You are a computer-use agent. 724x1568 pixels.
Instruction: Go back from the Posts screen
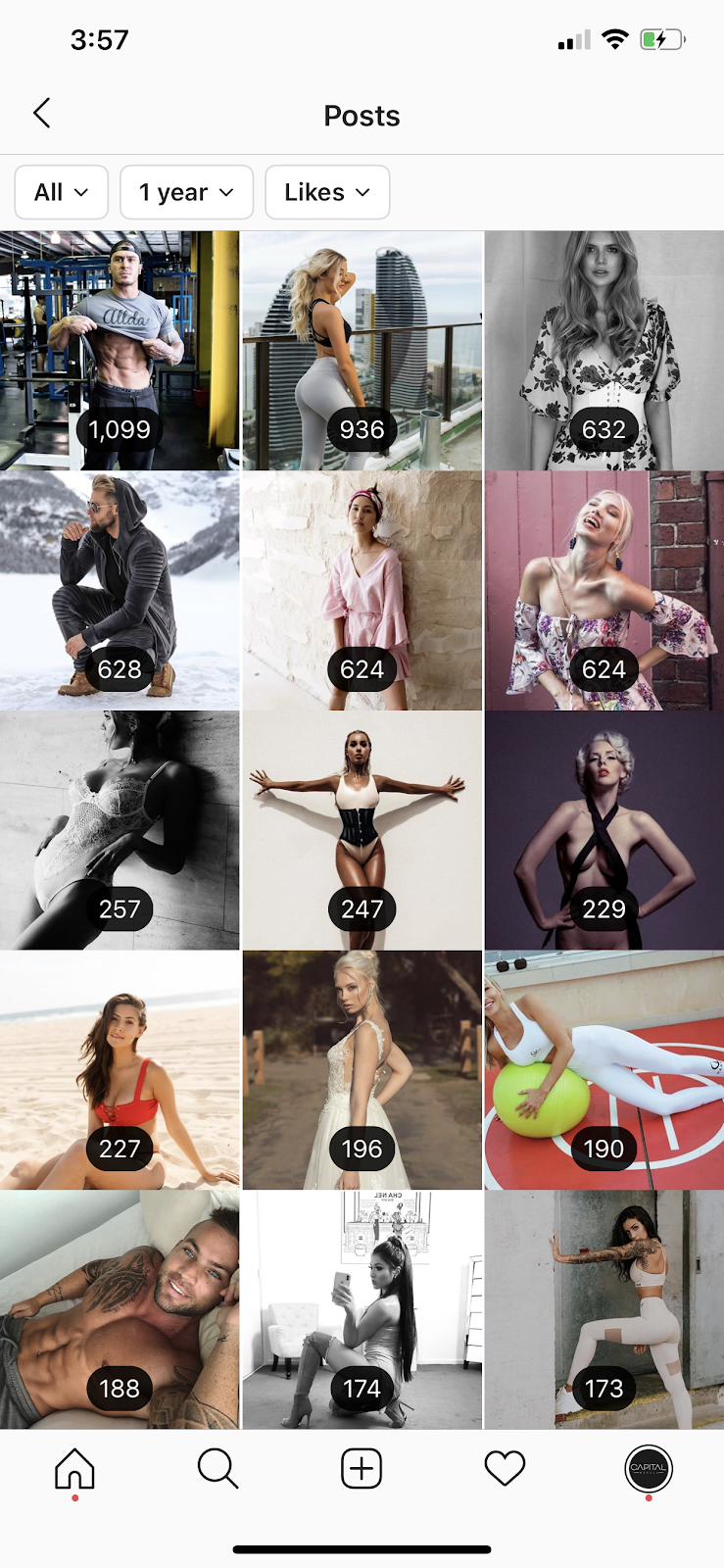pos(41,114)
